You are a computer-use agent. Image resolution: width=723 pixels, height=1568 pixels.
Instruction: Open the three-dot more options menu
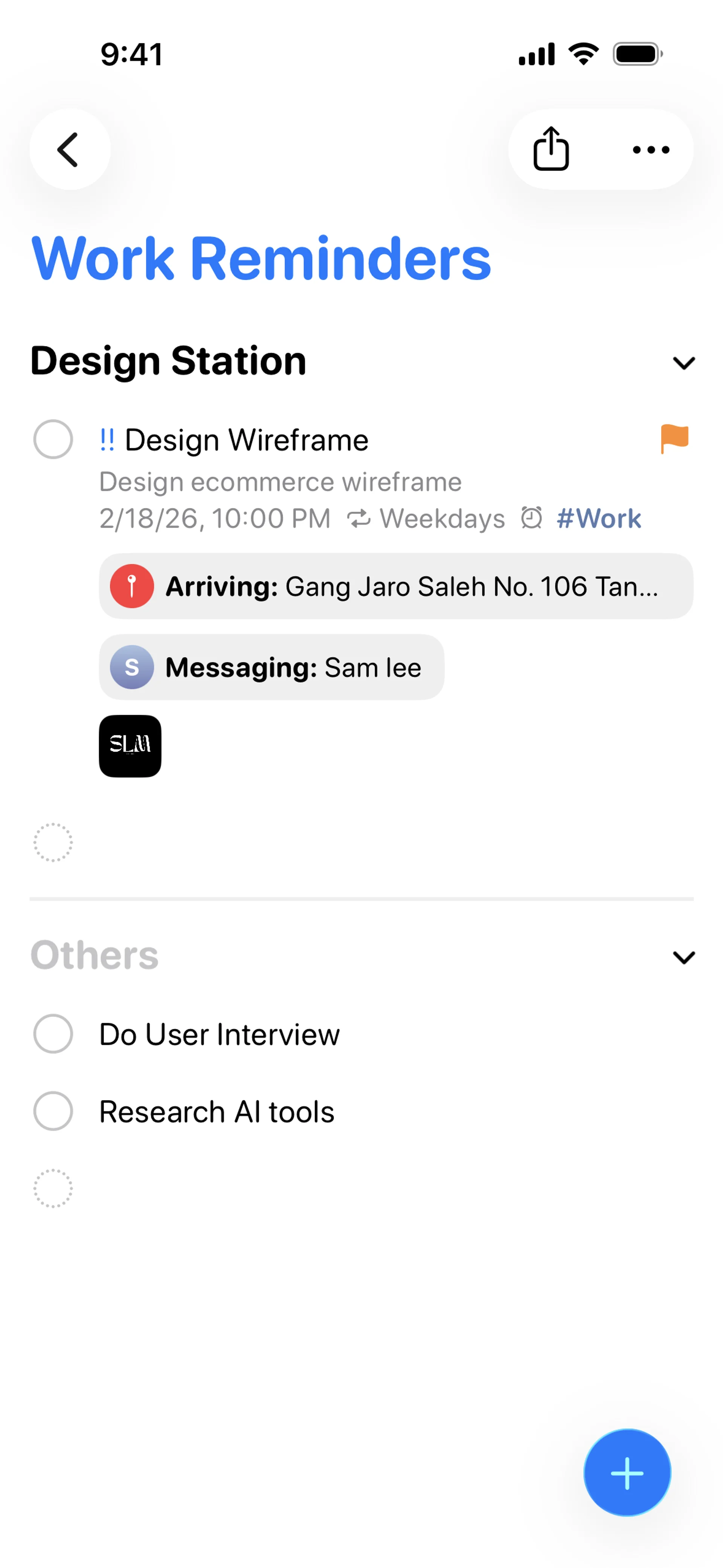pos(651,149)
